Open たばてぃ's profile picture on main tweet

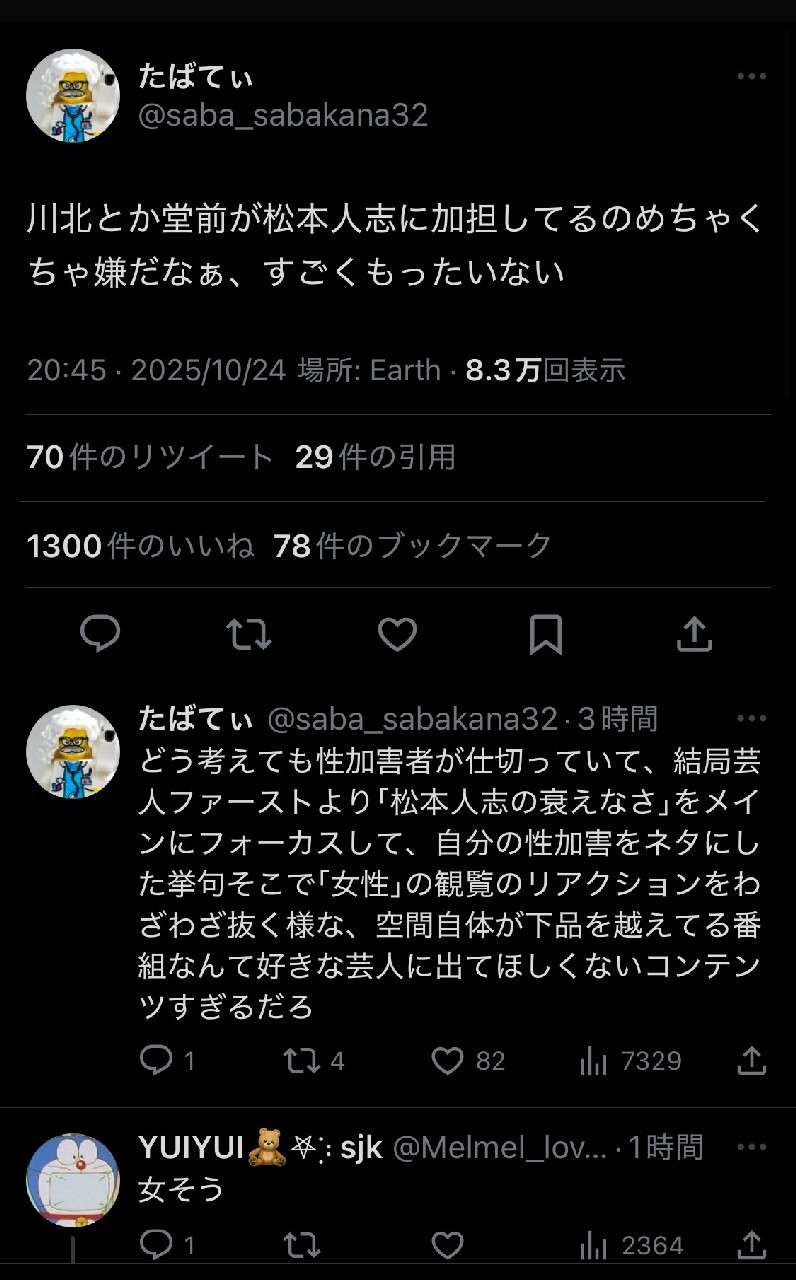72,96
